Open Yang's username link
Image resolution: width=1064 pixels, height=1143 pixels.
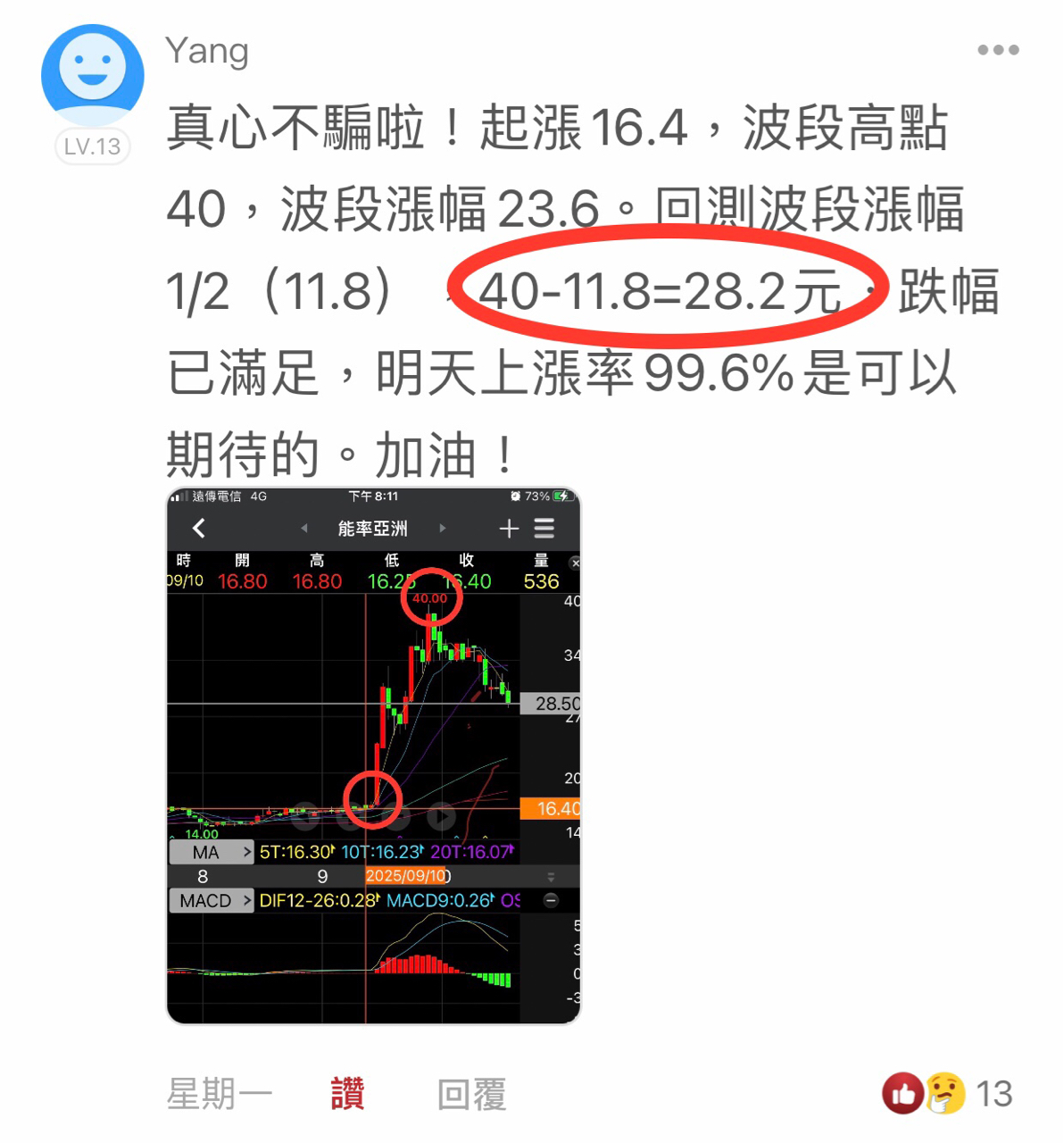point(207,51)
